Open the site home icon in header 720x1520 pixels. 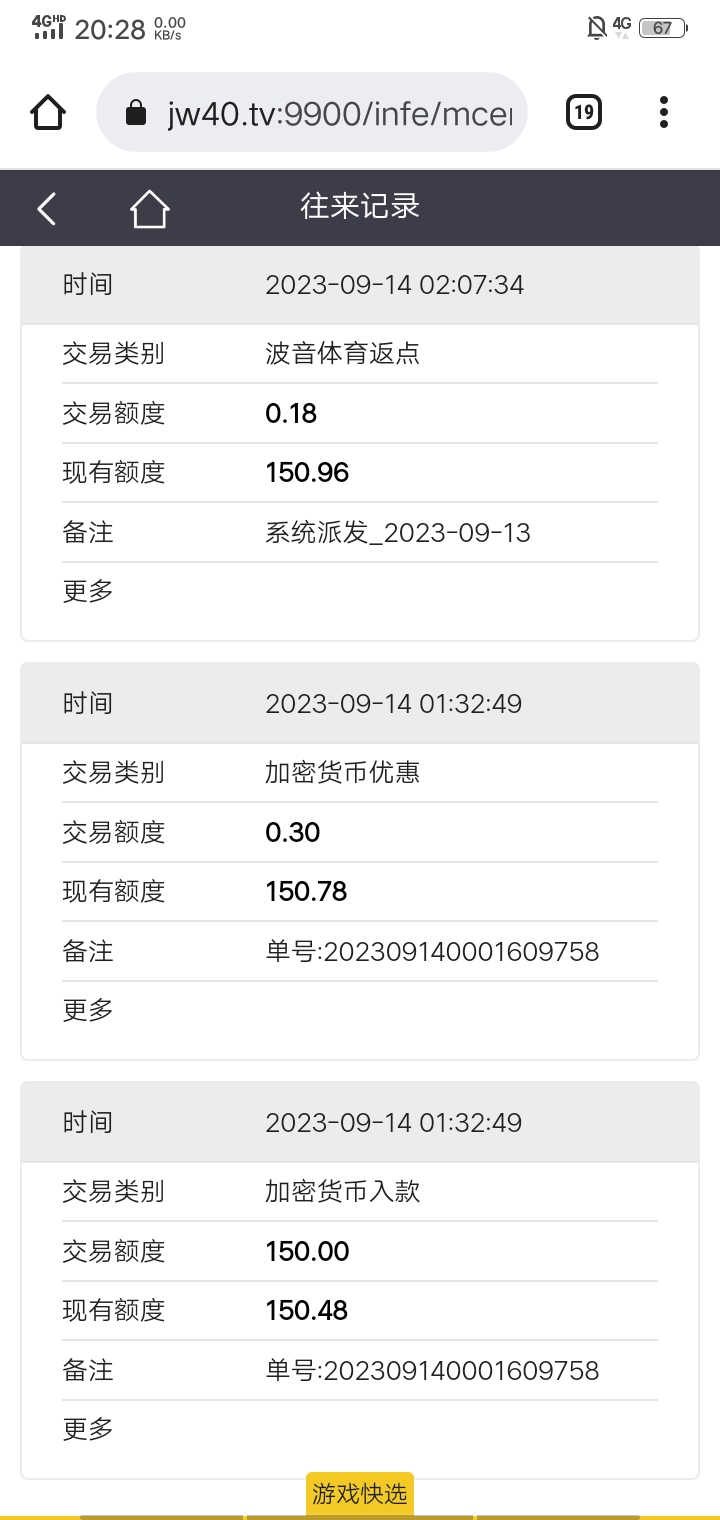click(x=149, y=208)
